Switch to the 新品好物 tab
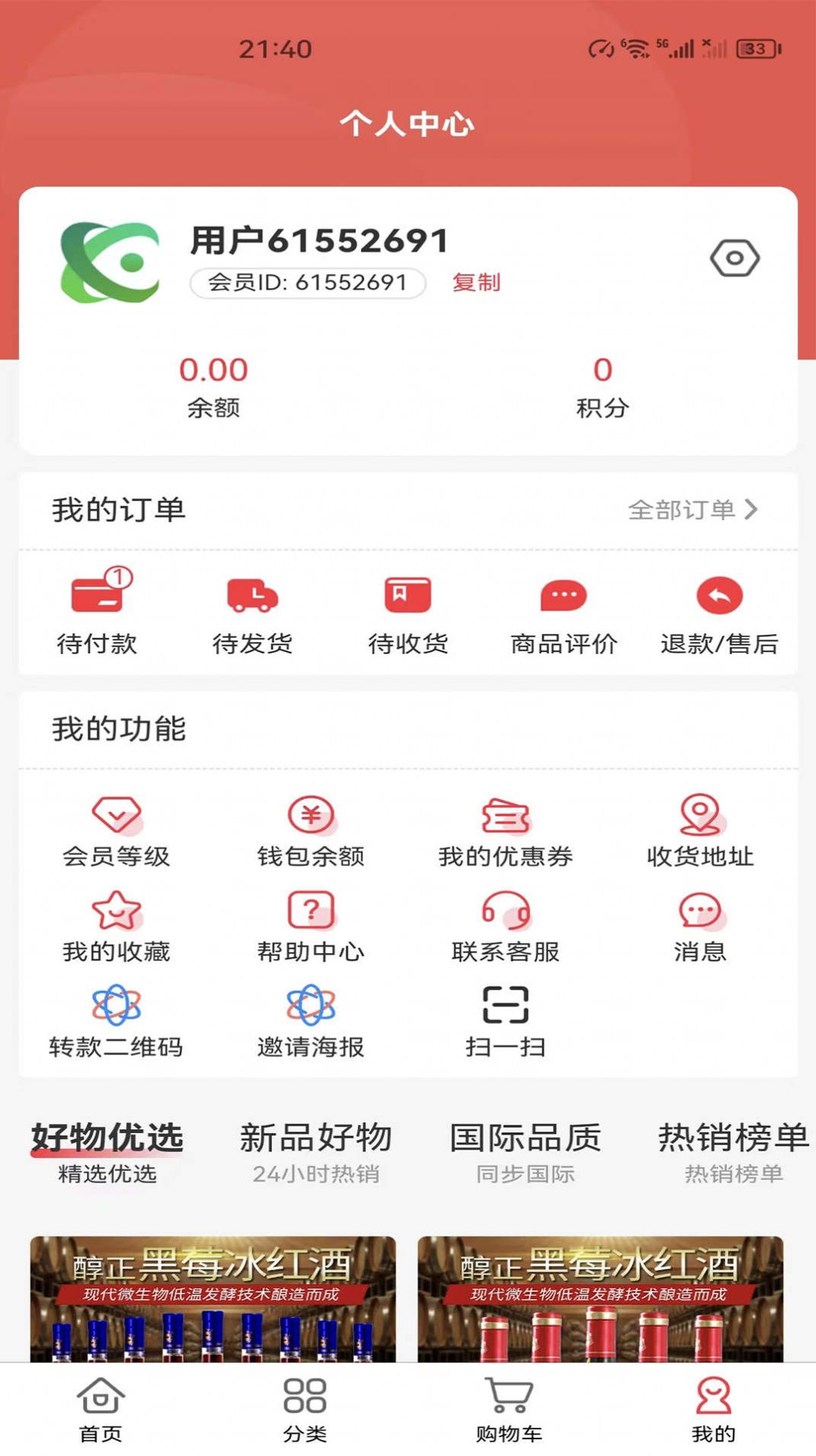Screen dimensions: 816x1456 [x=315, y=1138]
